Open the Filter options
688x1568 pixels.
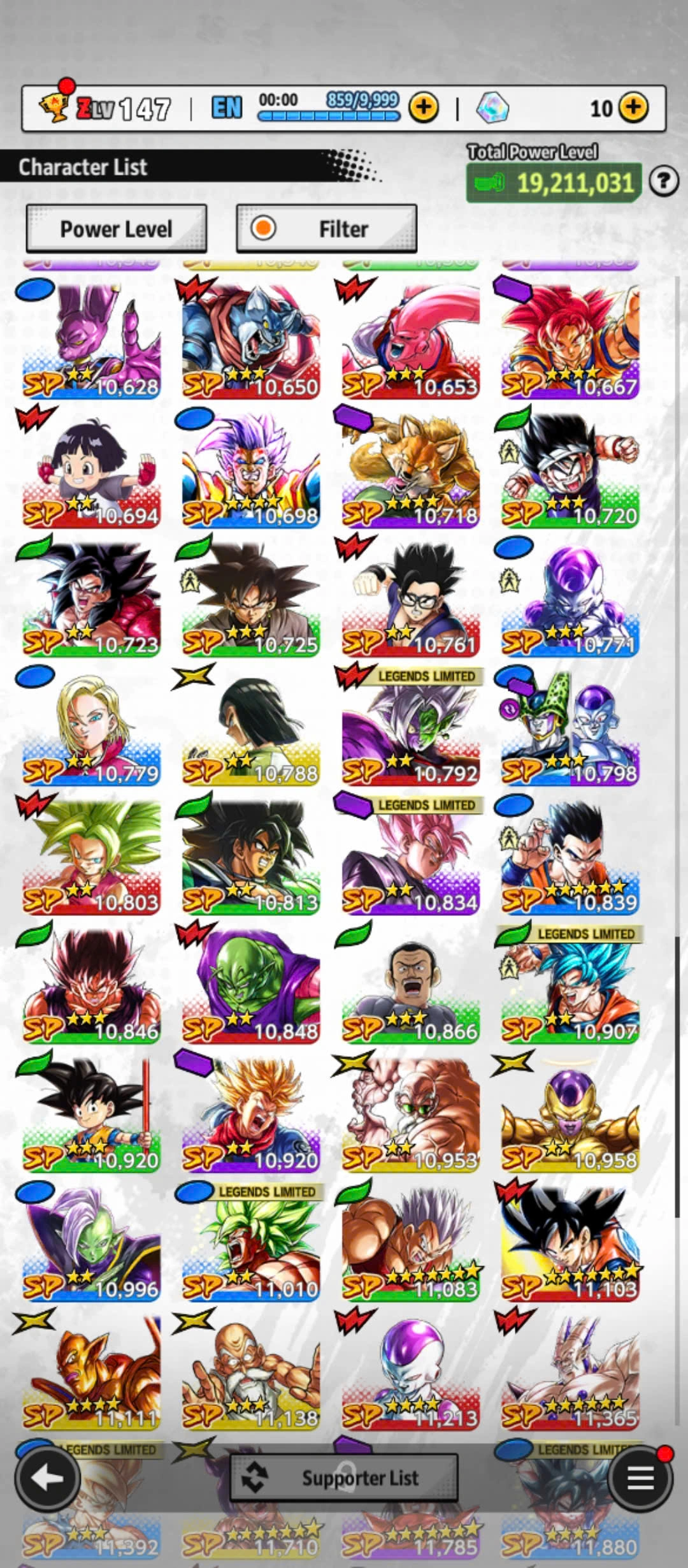[x=326, y=228]
